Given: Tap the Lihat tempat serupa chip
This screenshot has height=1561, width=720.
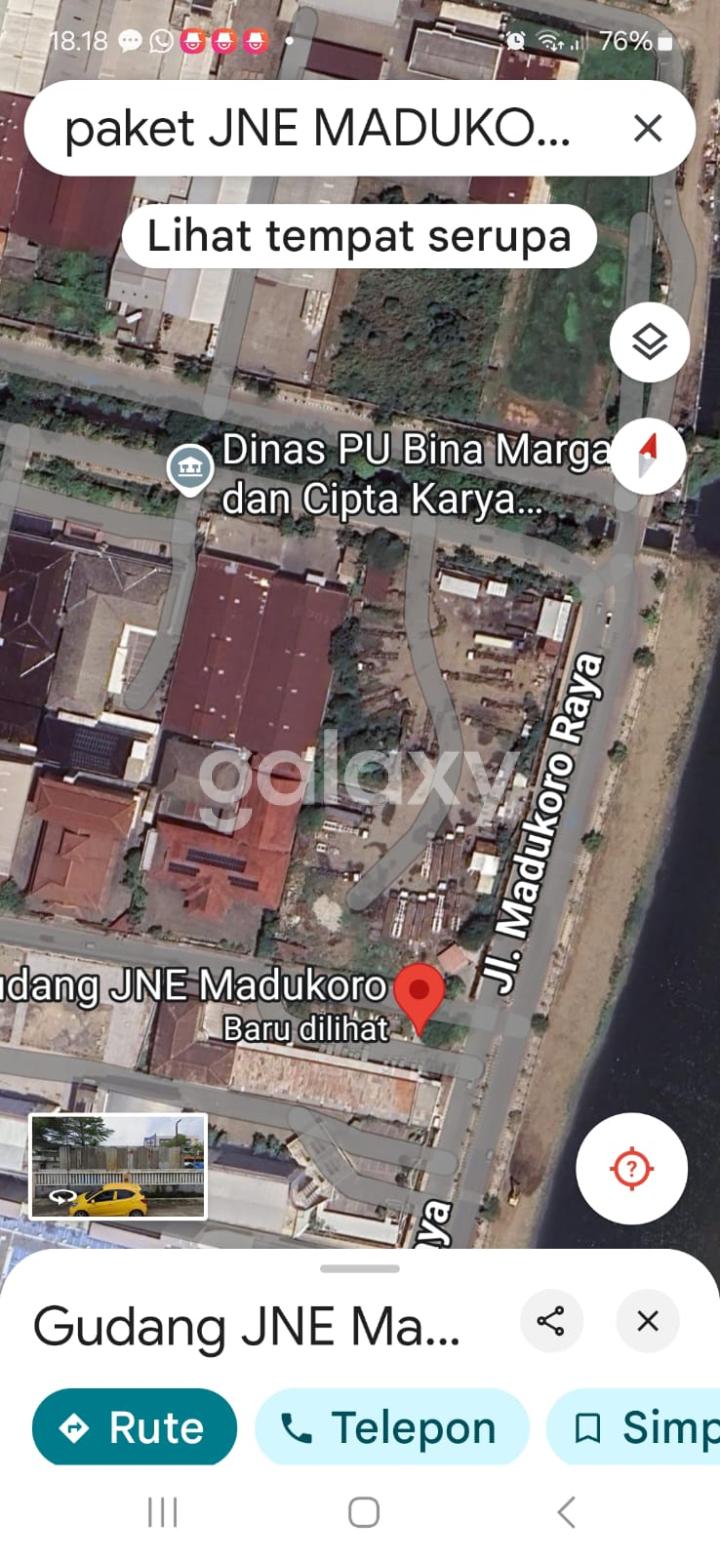Looking at the screenshot, I should click(359, 236).
